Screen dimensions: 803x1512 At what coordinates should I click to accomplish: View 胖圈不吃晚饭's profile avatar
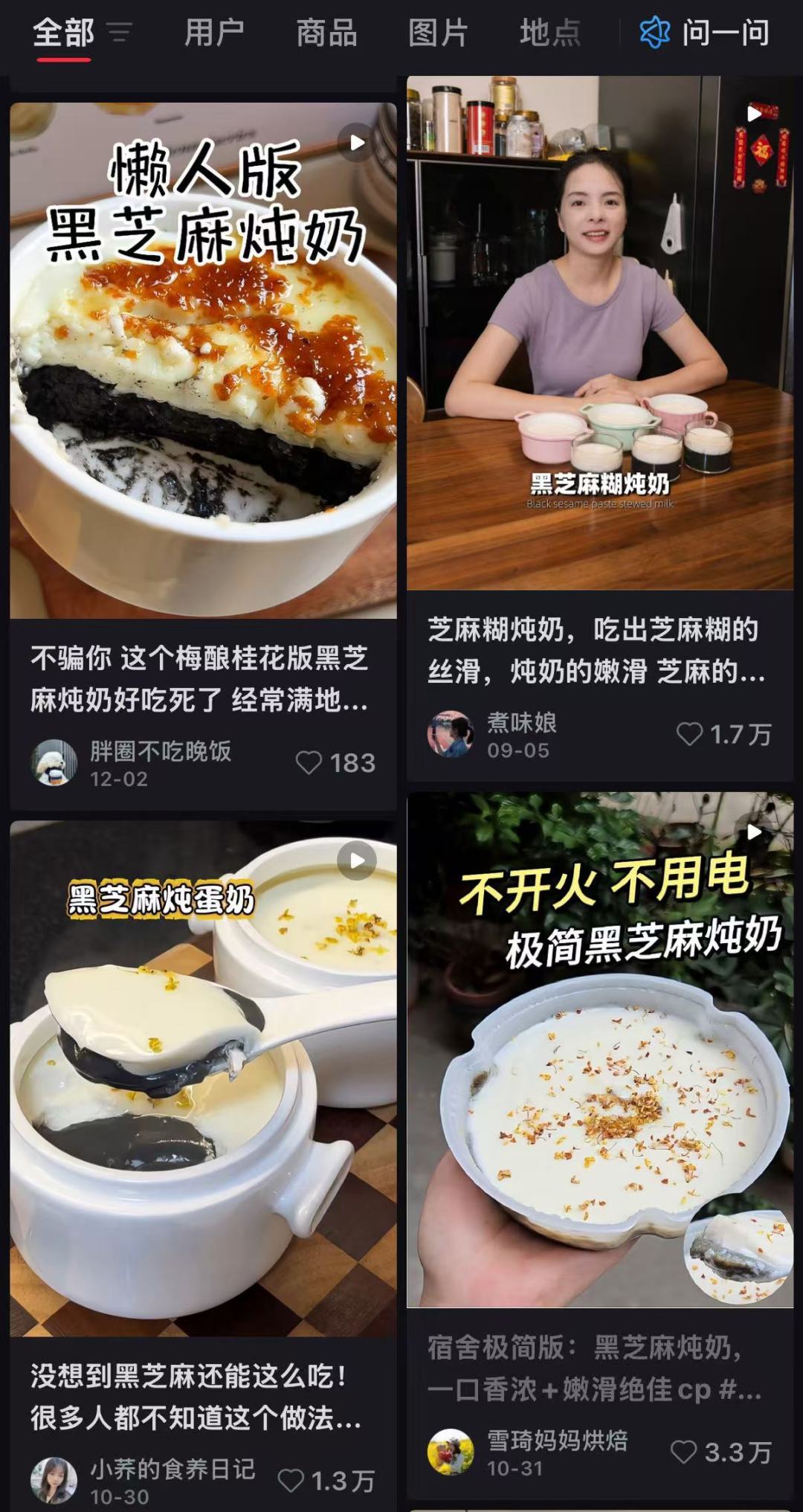coord(54,763)
